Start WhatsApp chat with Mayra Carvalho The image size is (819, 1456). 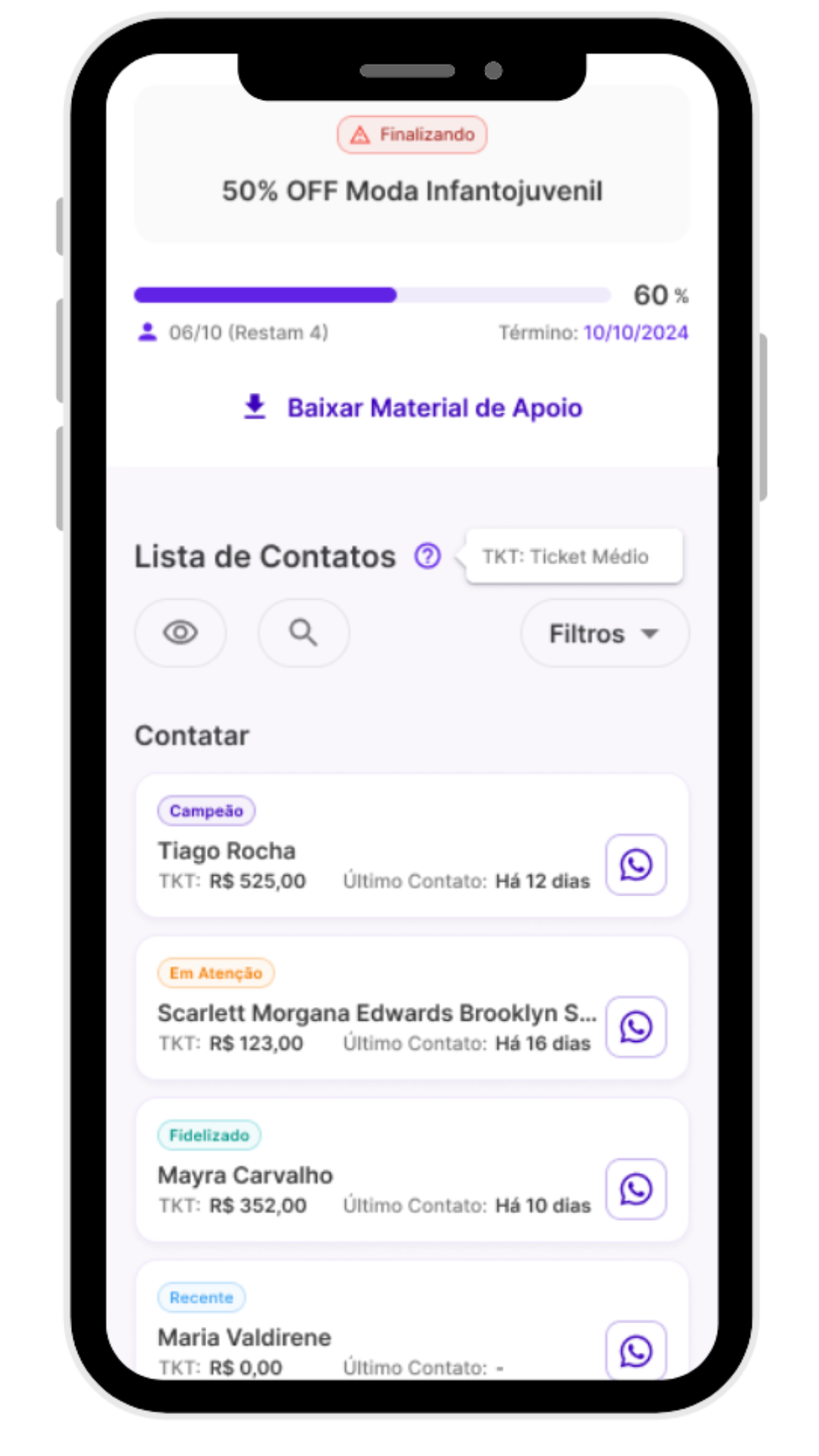(635, 1189)
